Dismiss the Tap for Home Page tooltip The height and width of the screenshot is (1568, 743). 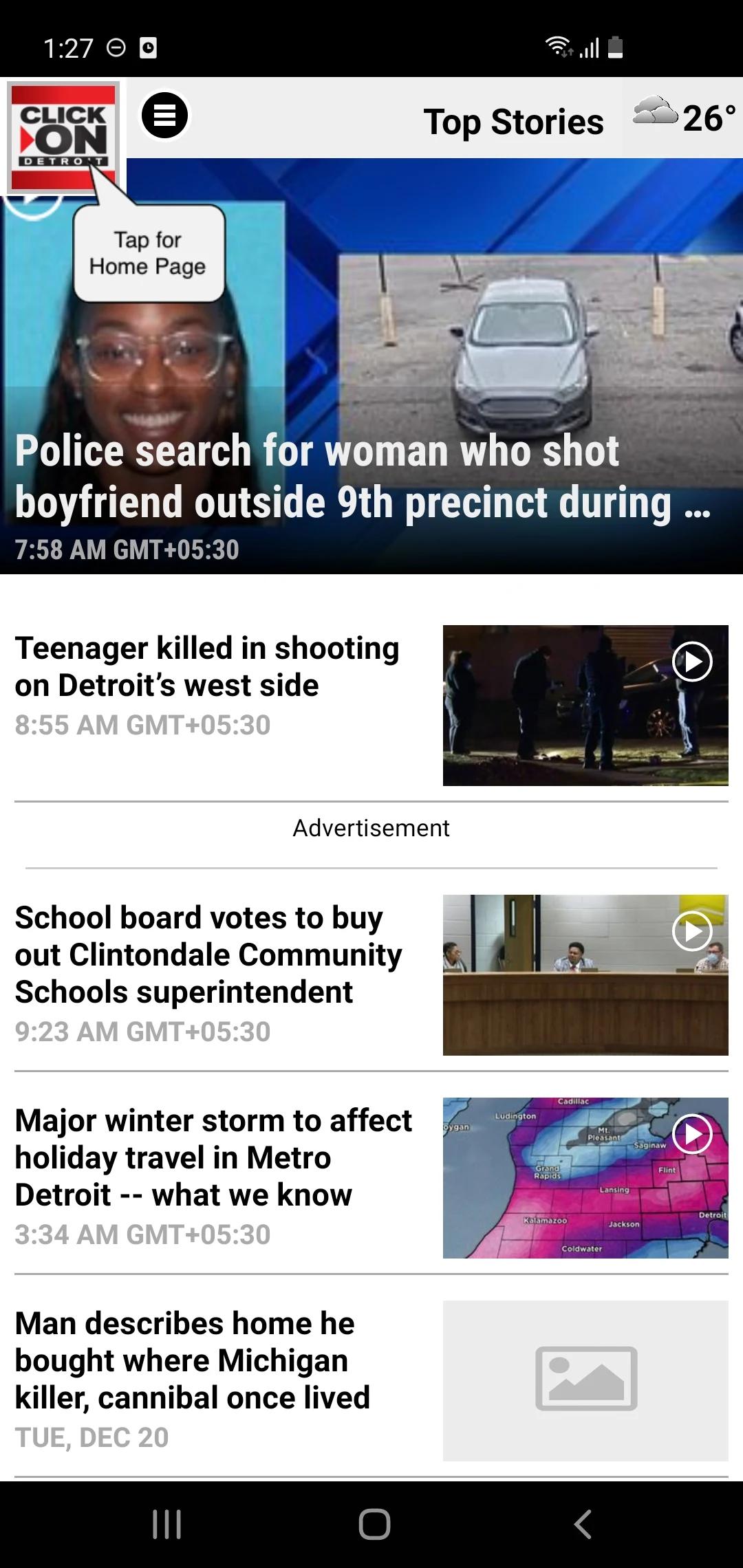click(x=147, y=253)
